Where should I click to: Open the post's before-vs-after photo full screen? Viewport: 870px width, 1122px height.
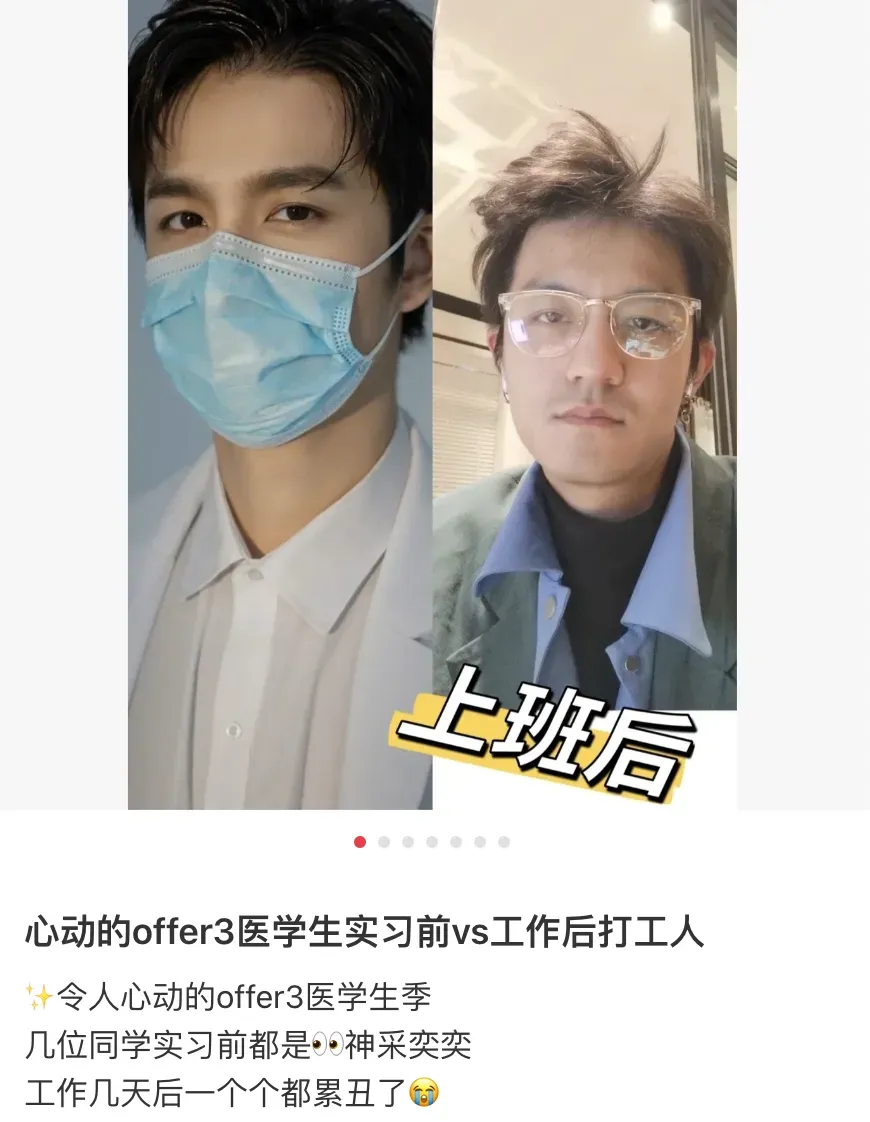432,404
